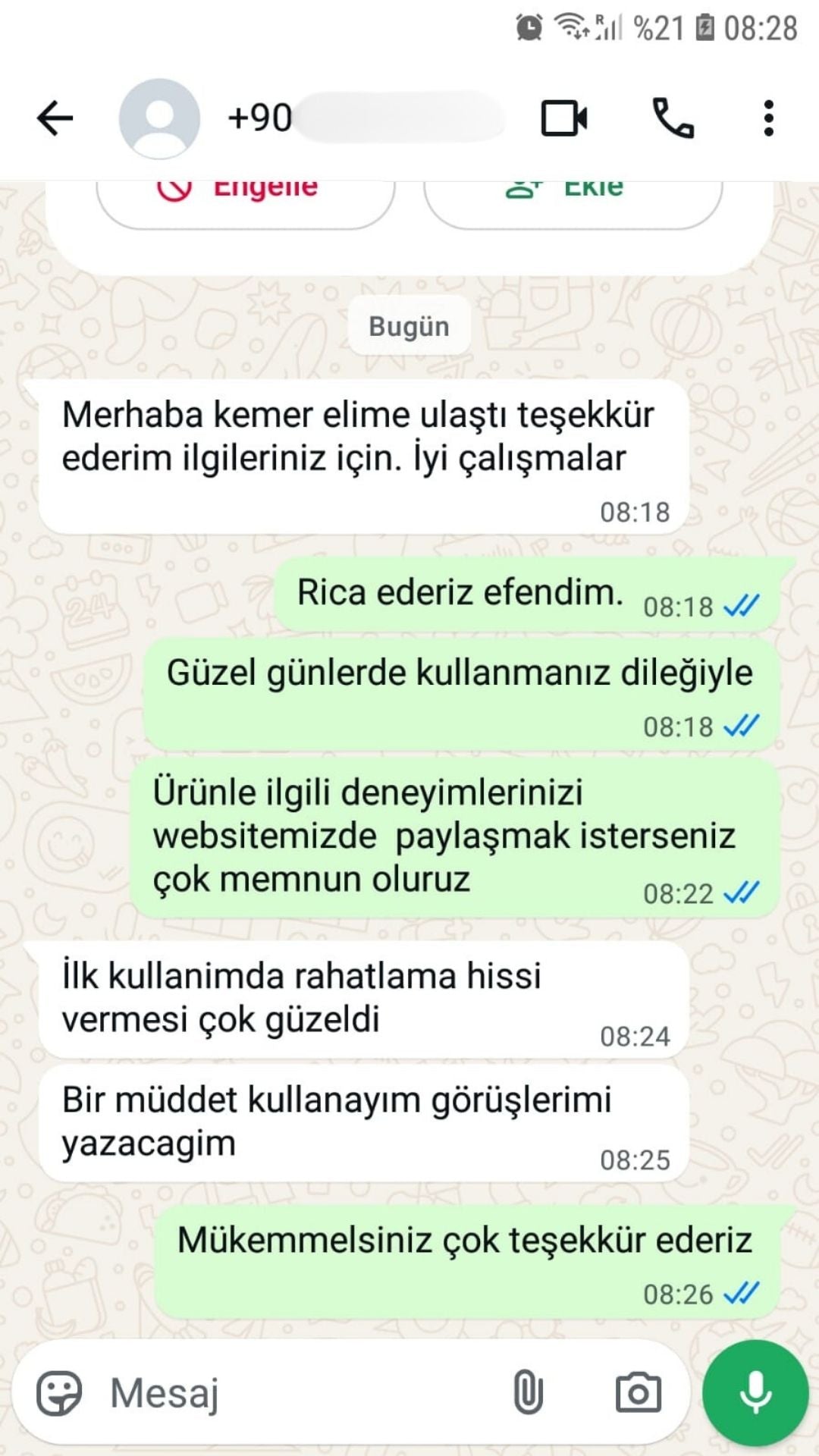
Task: Open the emoji and sticker picker
Action: point(59,1392)
